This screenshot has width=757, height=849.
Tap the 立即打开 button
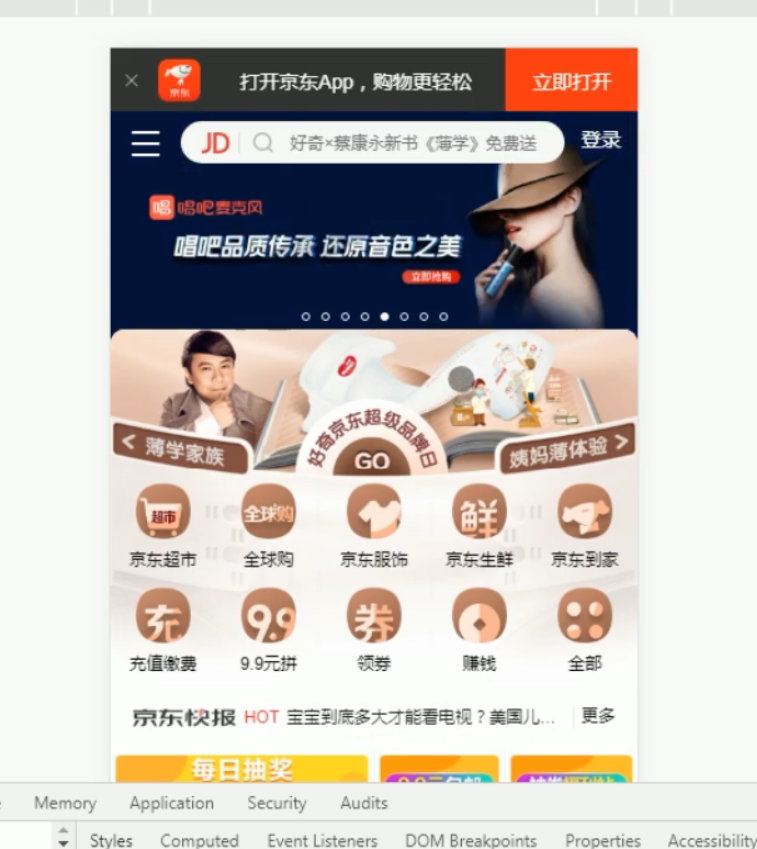pyautogui.click(x=571, y=81)
